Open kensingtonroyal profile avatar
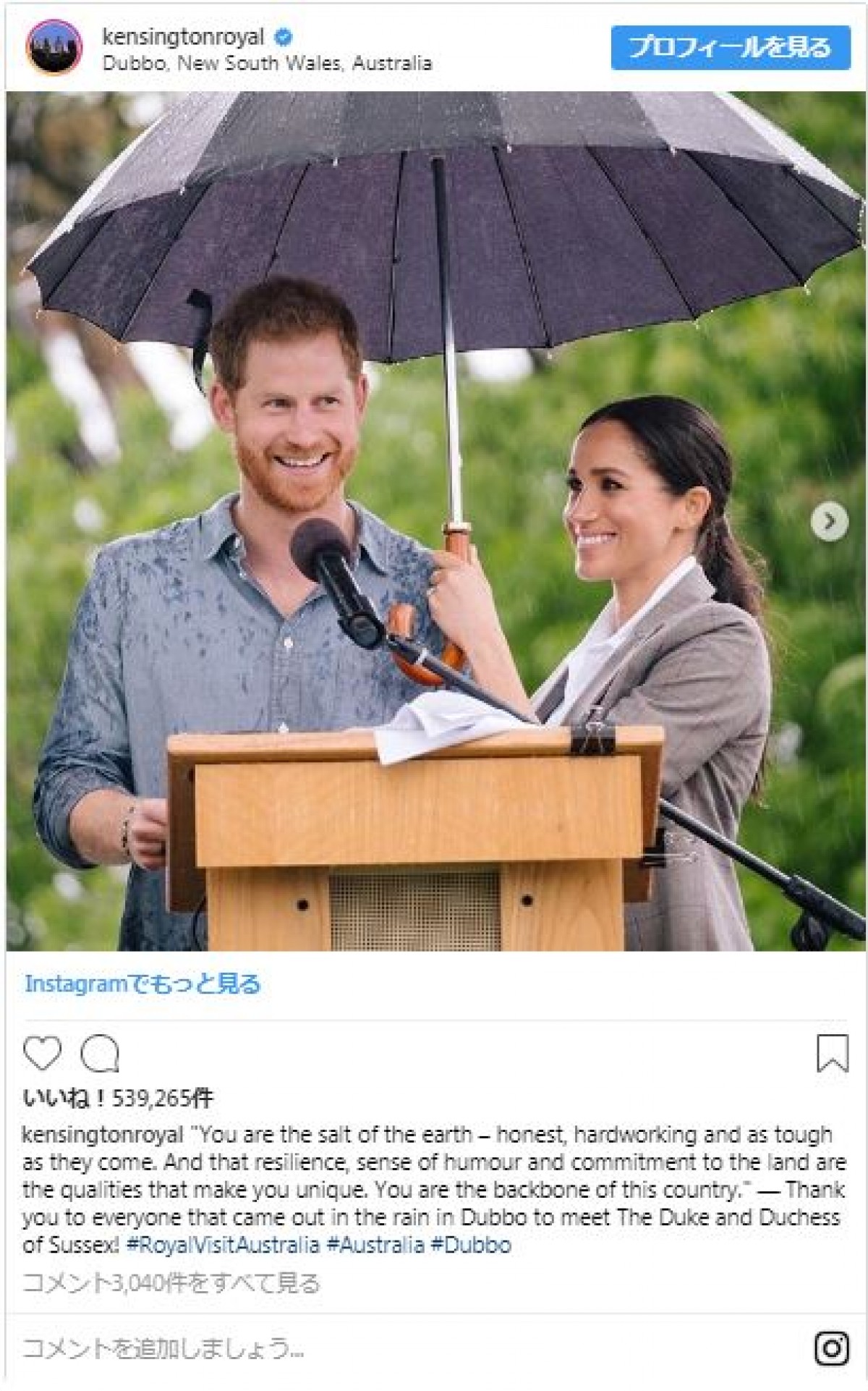Screen dimensions: 868x1391 (x=54, y=48)
